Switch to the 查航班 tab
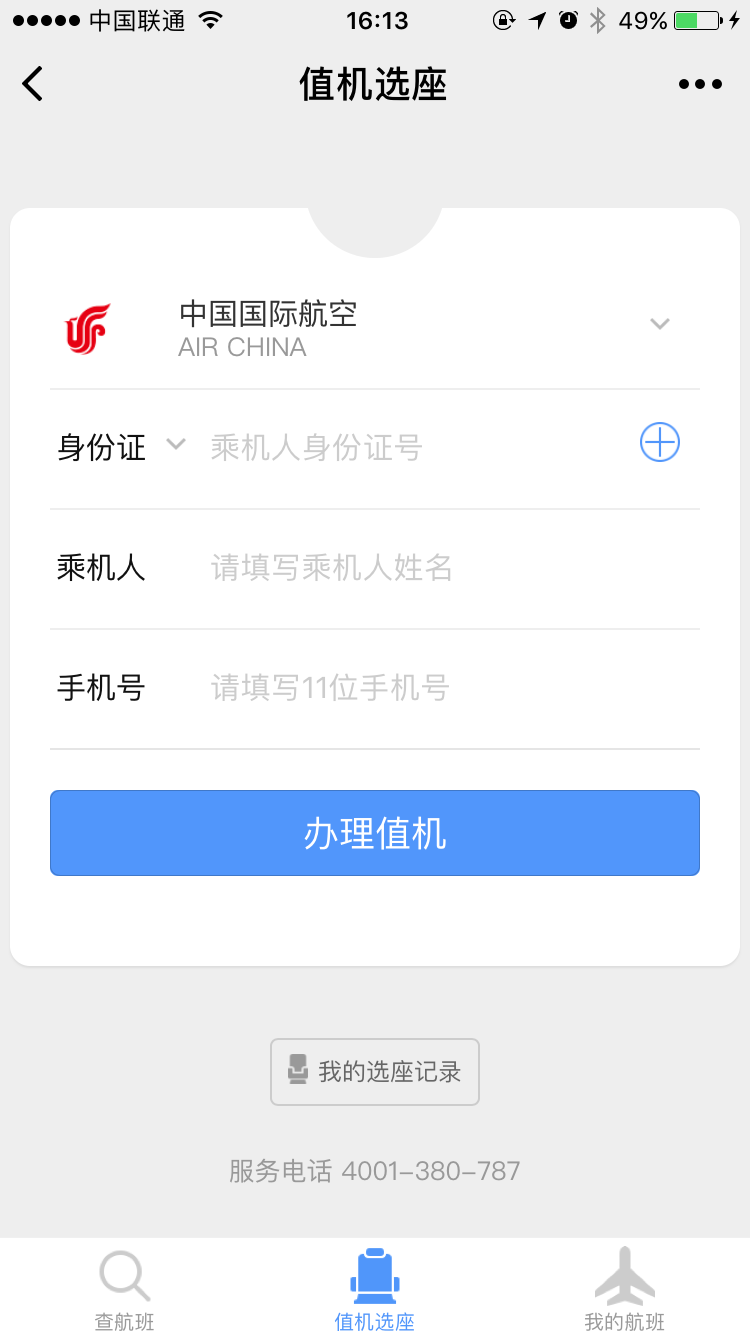 [x=125, y=1290]
